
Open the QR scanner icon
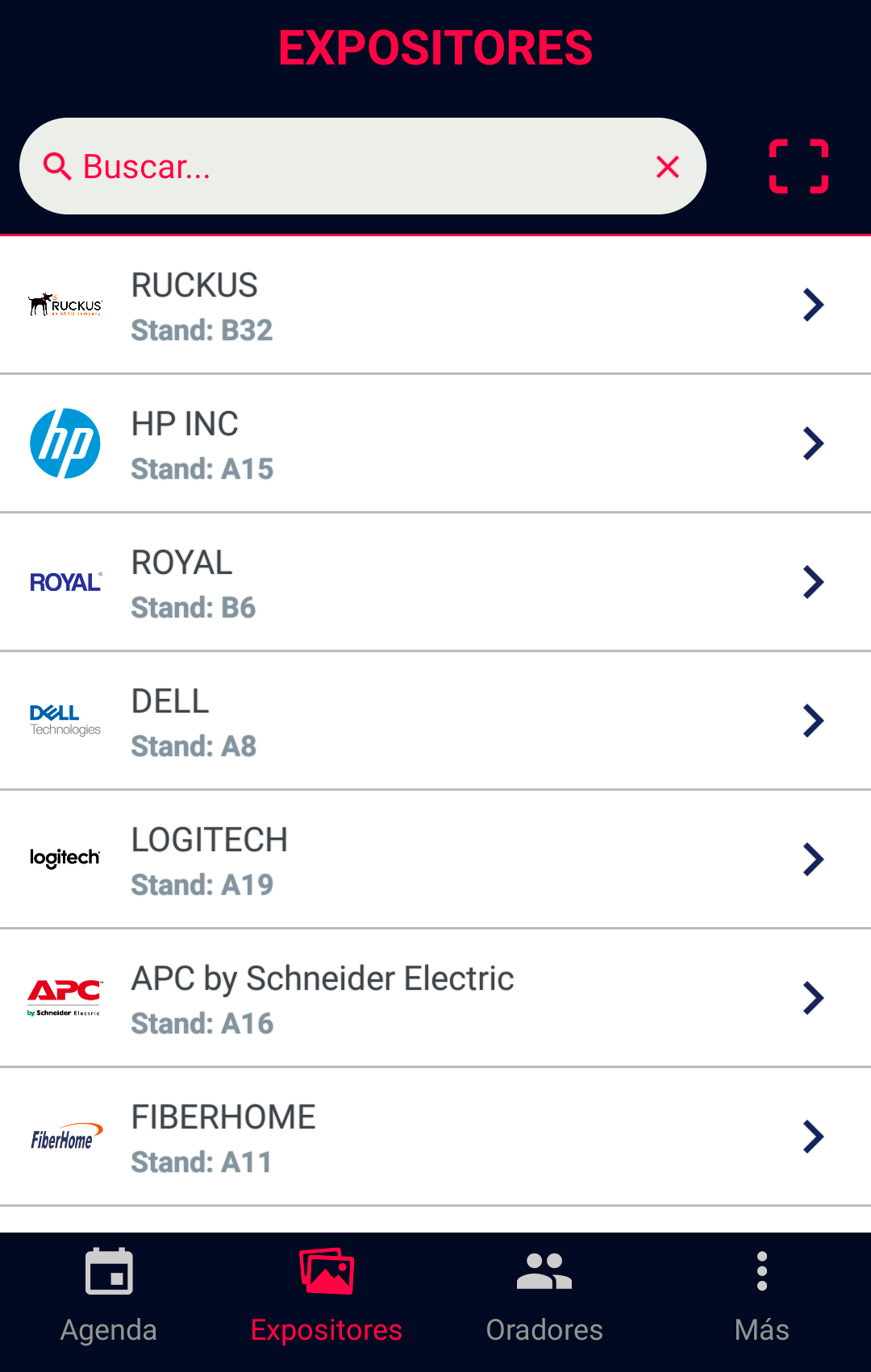click(798, 167)
